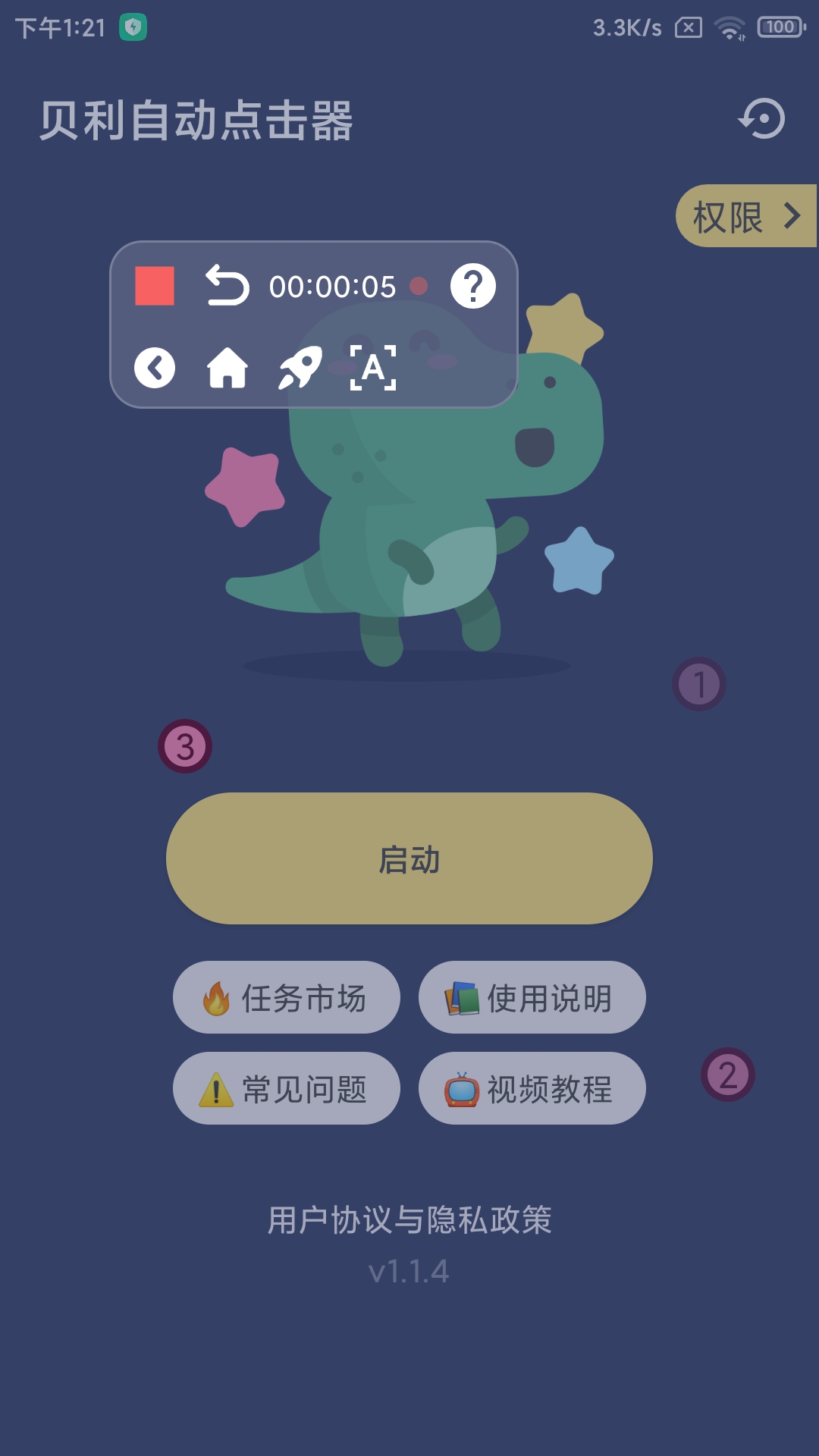Tap the back chevron icon on the panel
Screen dimensions: 819x1456
[155, 369]
